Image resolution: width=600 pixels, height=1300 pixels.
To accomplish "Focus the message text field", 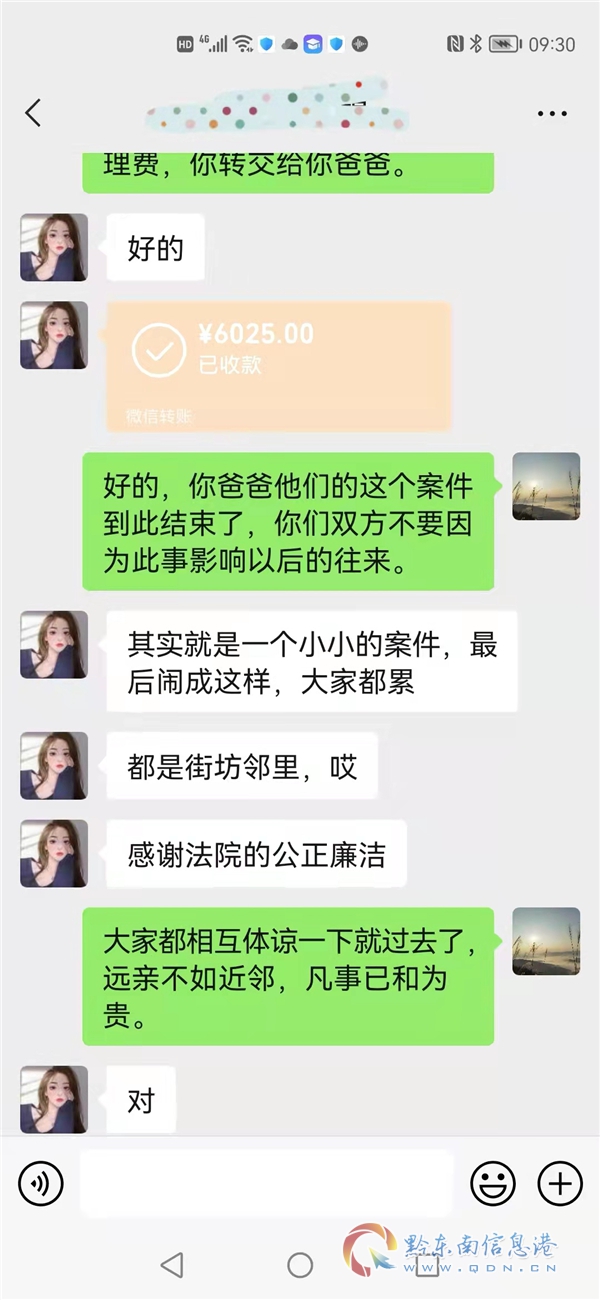I will [266, 1184].
